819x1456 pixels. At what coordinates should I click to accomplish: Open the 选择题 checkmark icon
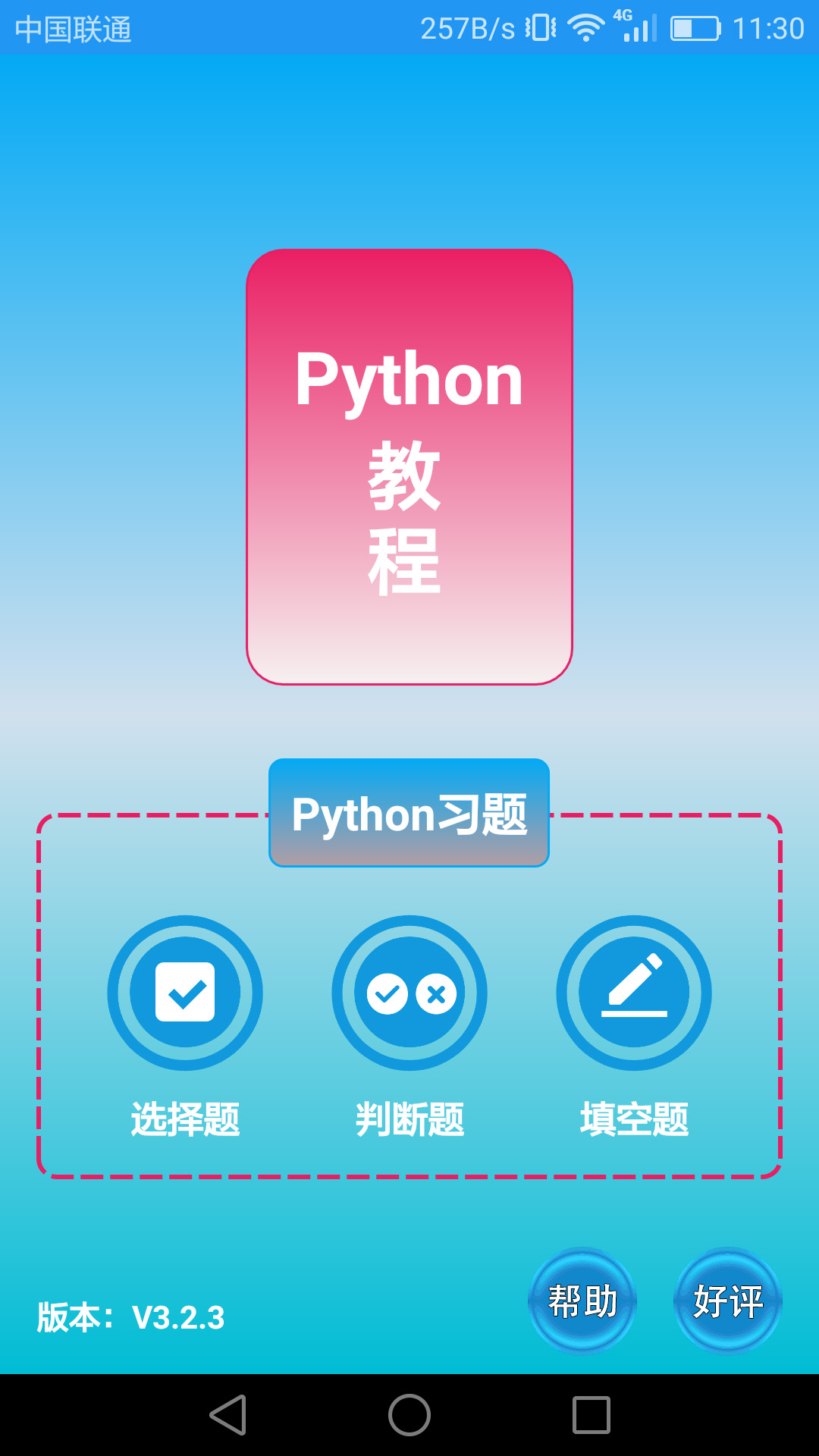click(x=186, y=993)
